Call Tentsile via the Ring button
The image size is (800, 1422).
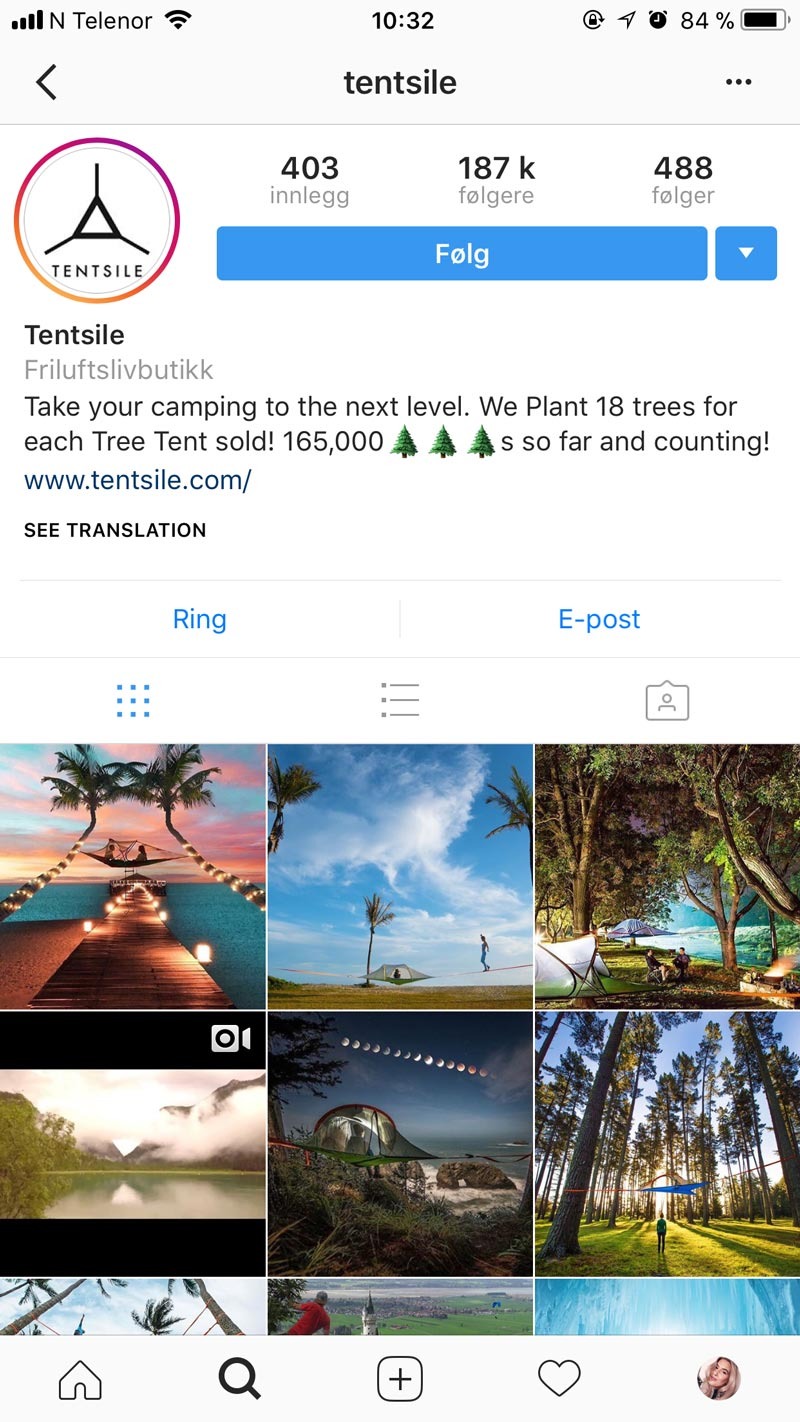(199, 619)
